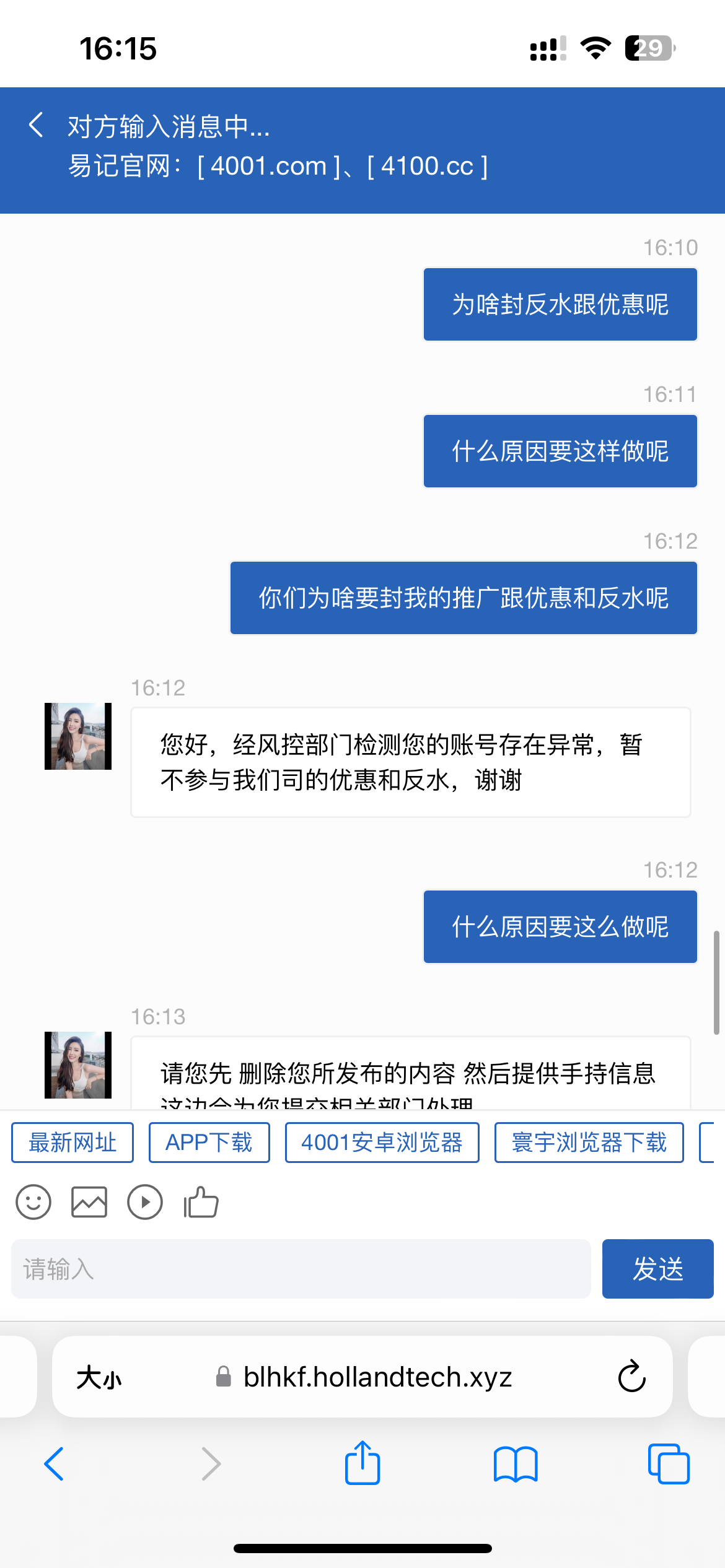Screen dimensions: 725x1568
Task: Go back from the chat header
Action: tap(37, 125)
